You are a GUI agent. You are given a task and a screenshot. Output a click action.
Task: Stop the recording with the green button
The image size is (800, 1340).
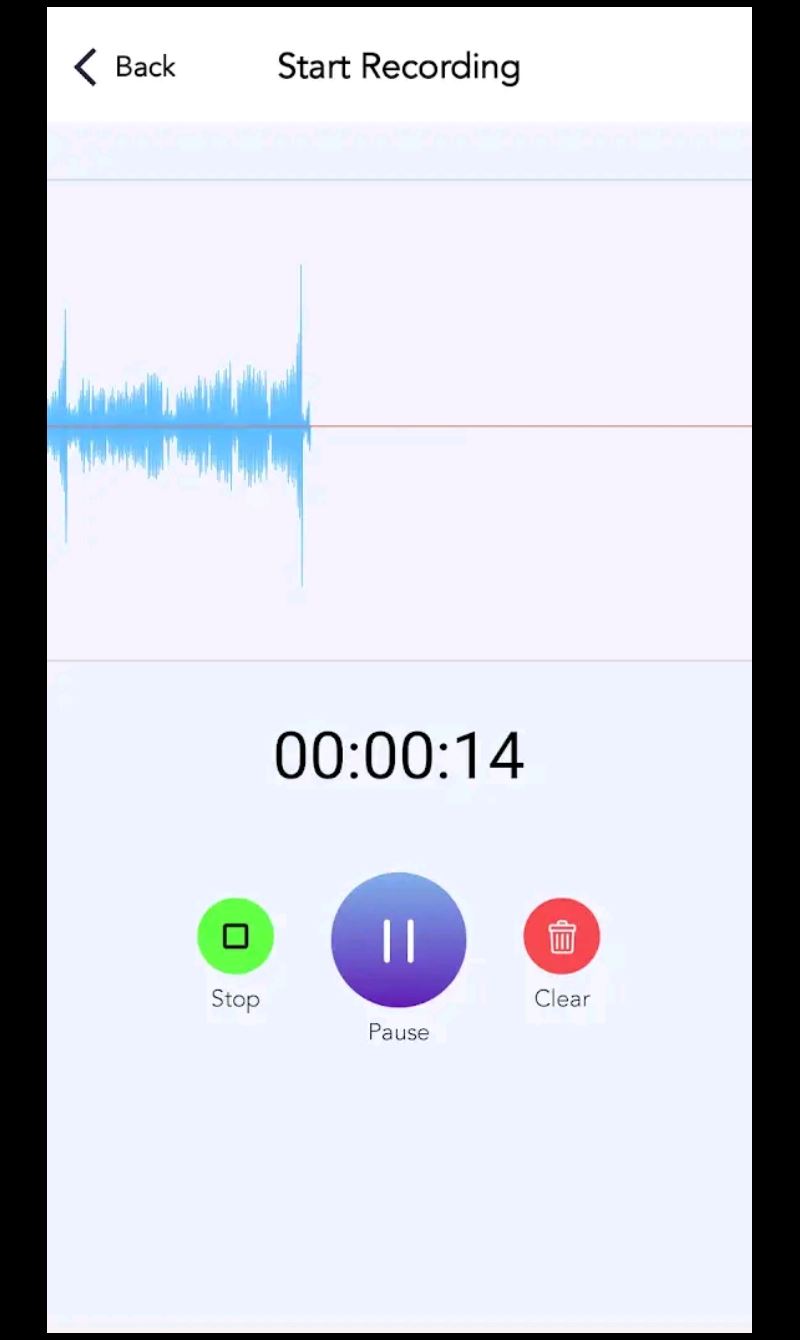[x=235, y=936]
